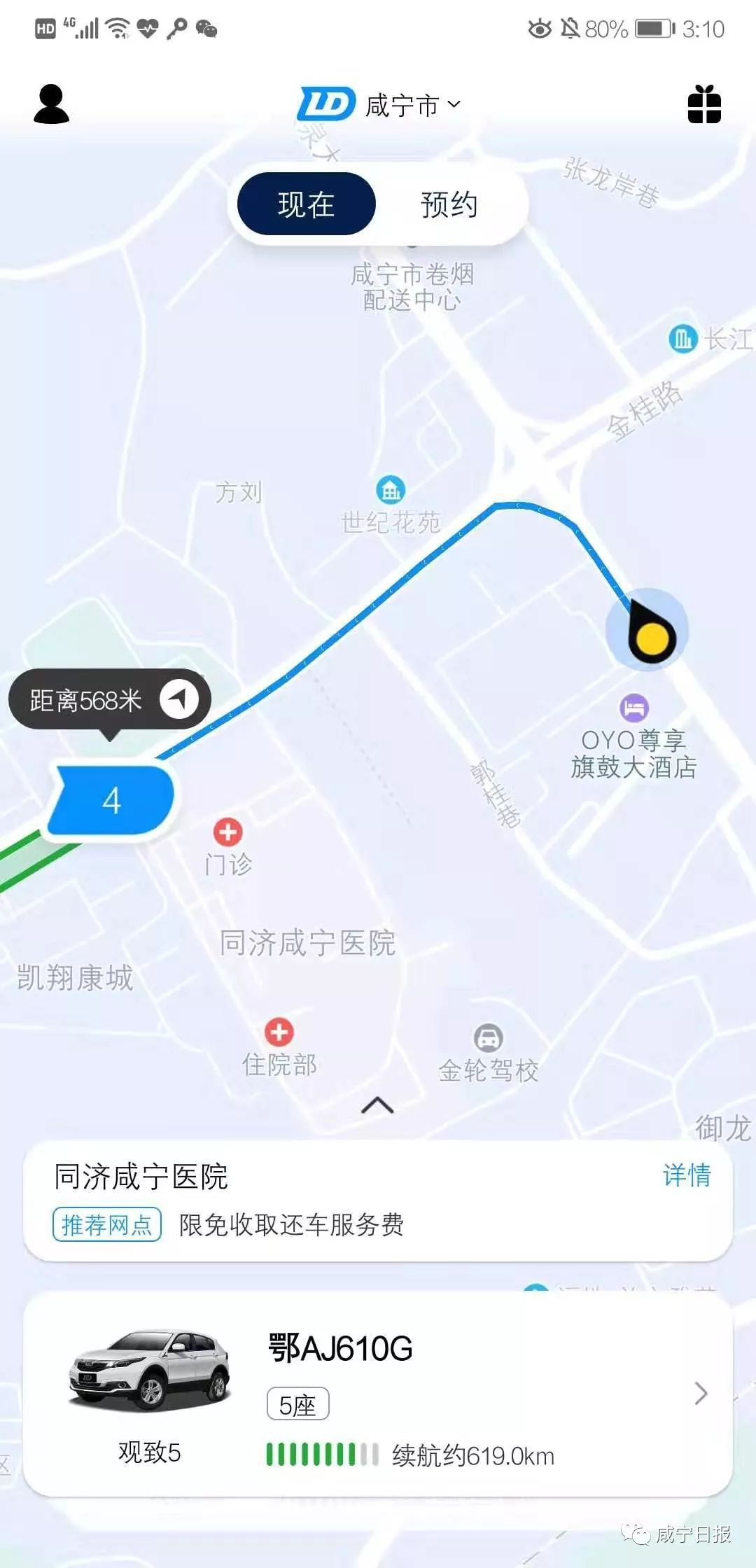756x1568 pixels.
Task: Open car 鄂AJ610G details
Action: [378, 1395]
